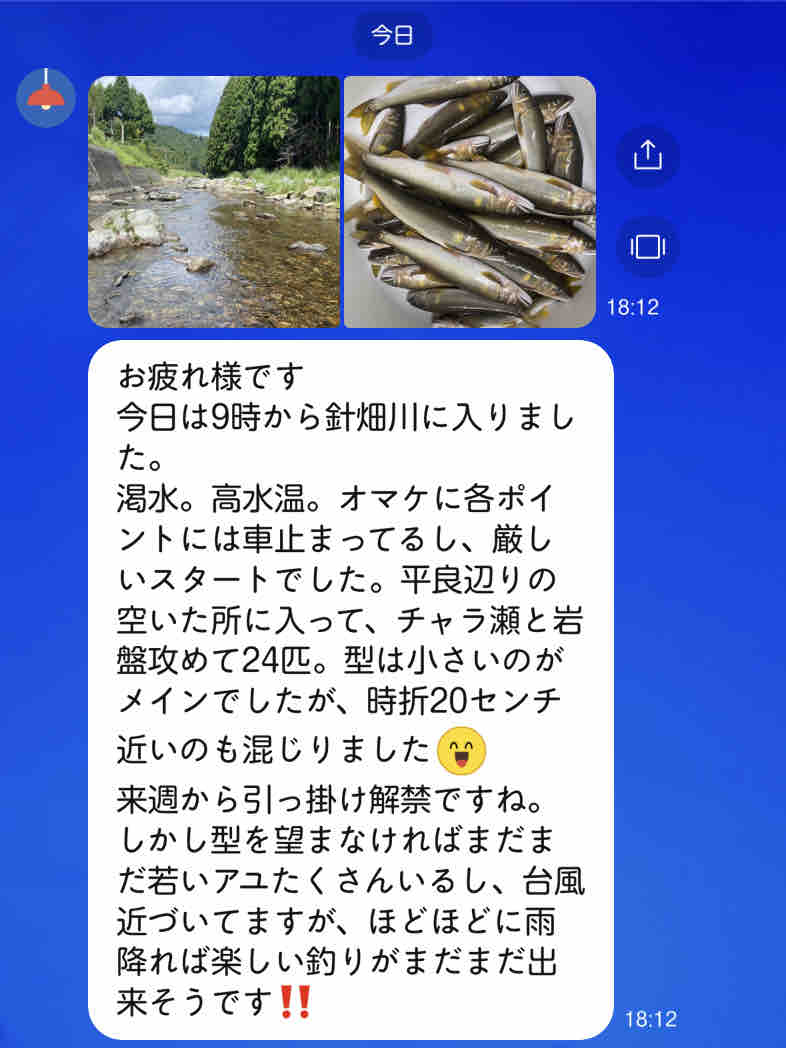View the photos in slideshow mode

tap(648, 246)
